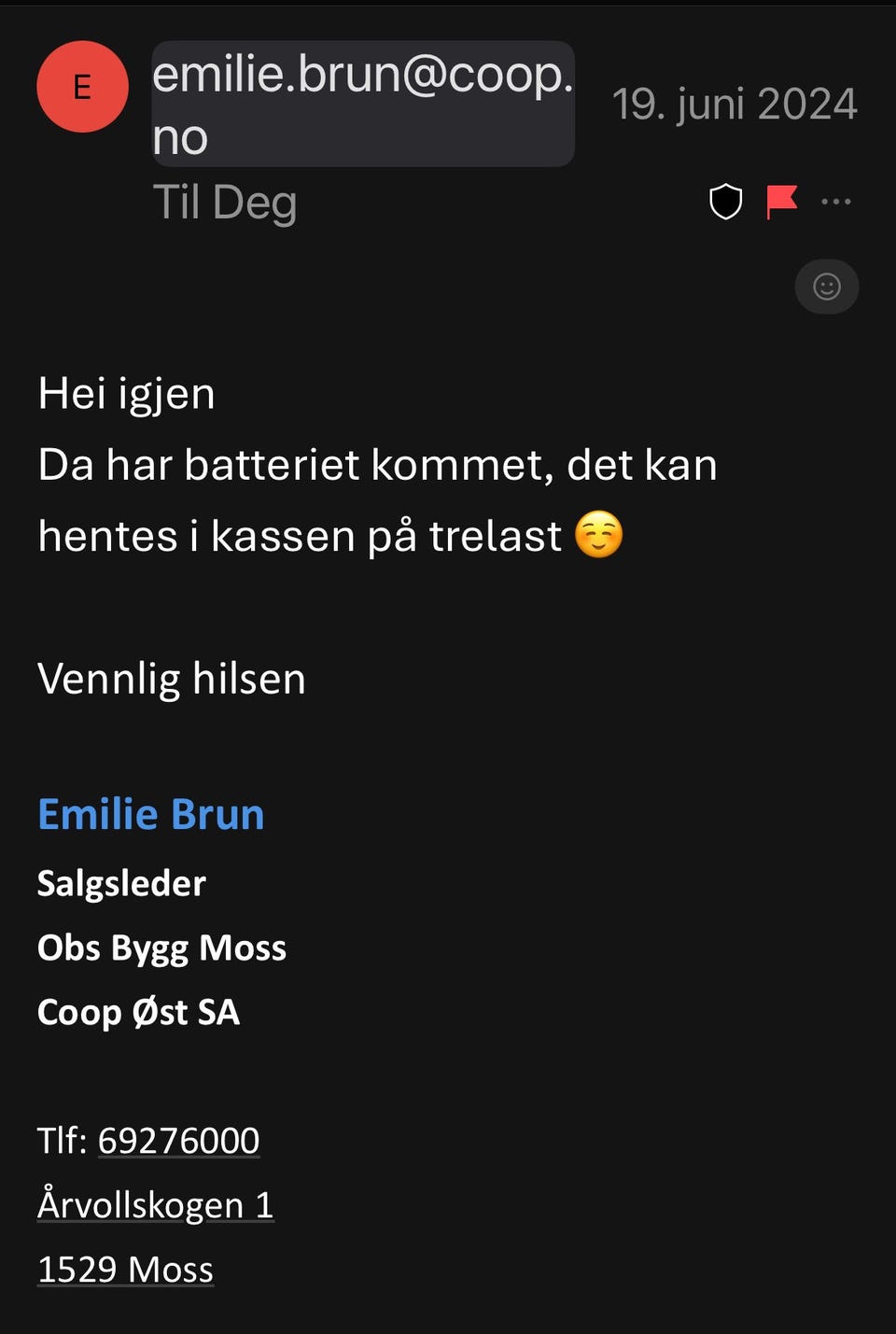This screenshot has height=1334, width=896.
Task: Open the reaction picker smiley button
Action: click(x=827, y=287)
